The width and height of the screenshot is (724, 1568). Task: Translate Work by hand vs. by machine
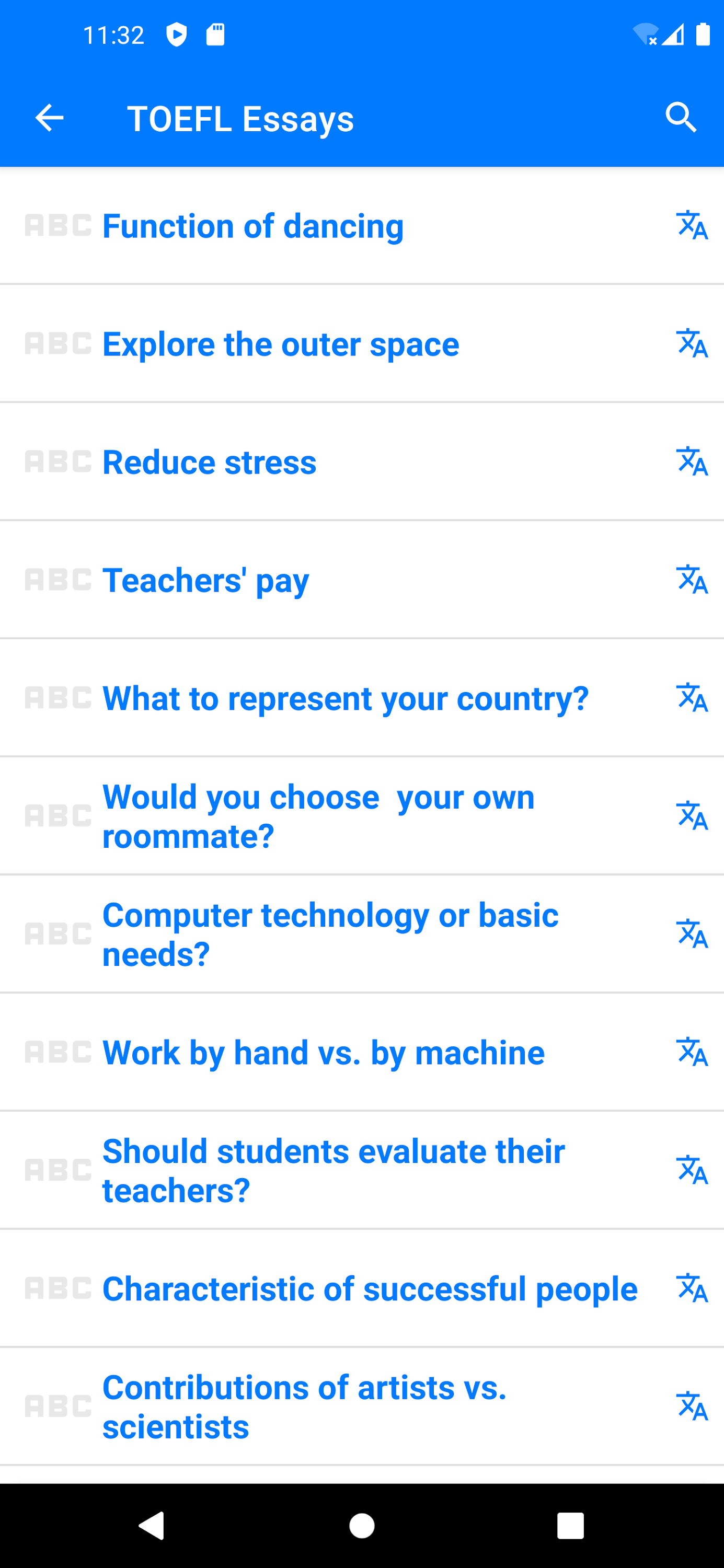[x=692, y=1052]
